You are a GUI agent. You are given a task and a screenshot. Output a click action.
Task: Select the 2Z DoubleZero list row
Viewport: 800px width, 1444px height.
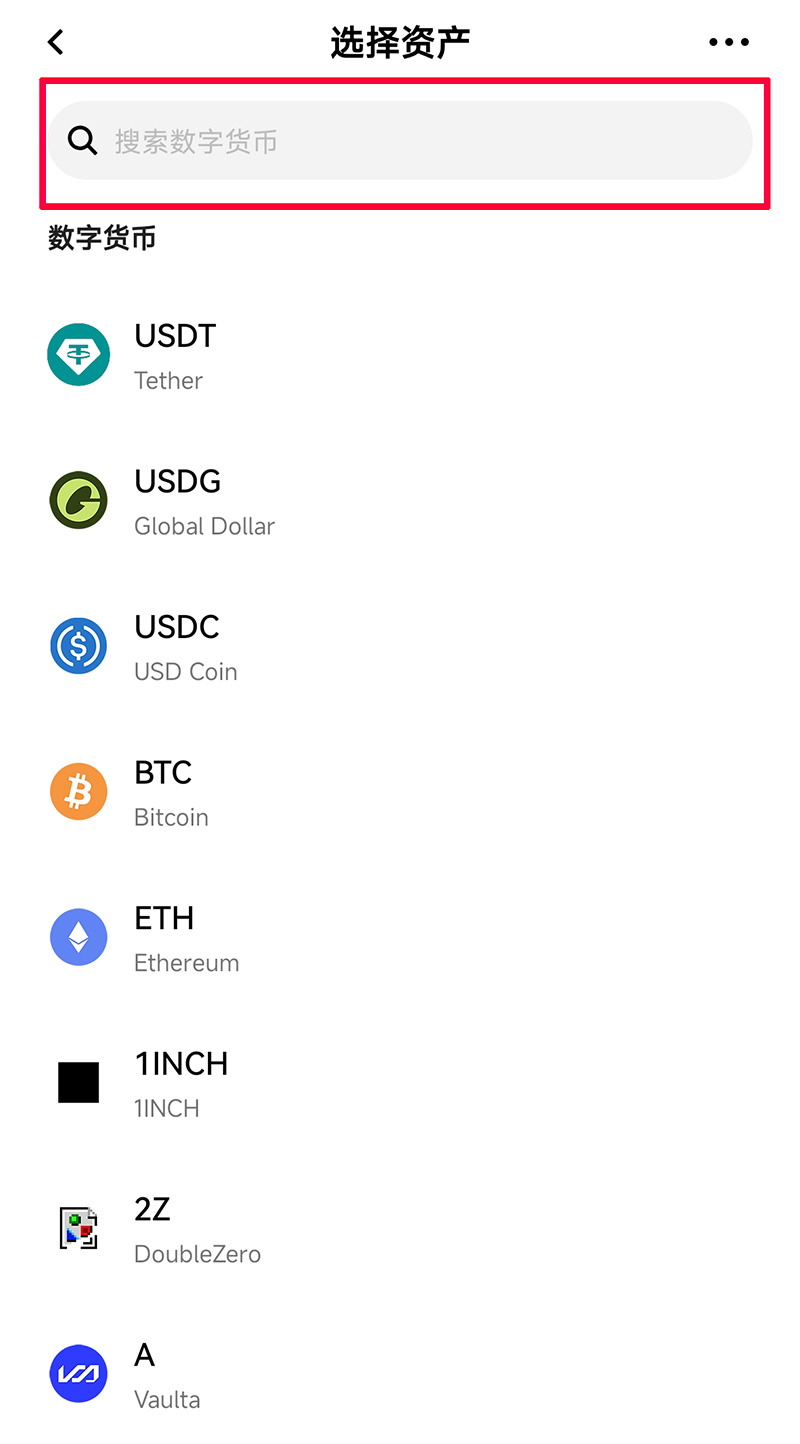(x=300, y=1228)
